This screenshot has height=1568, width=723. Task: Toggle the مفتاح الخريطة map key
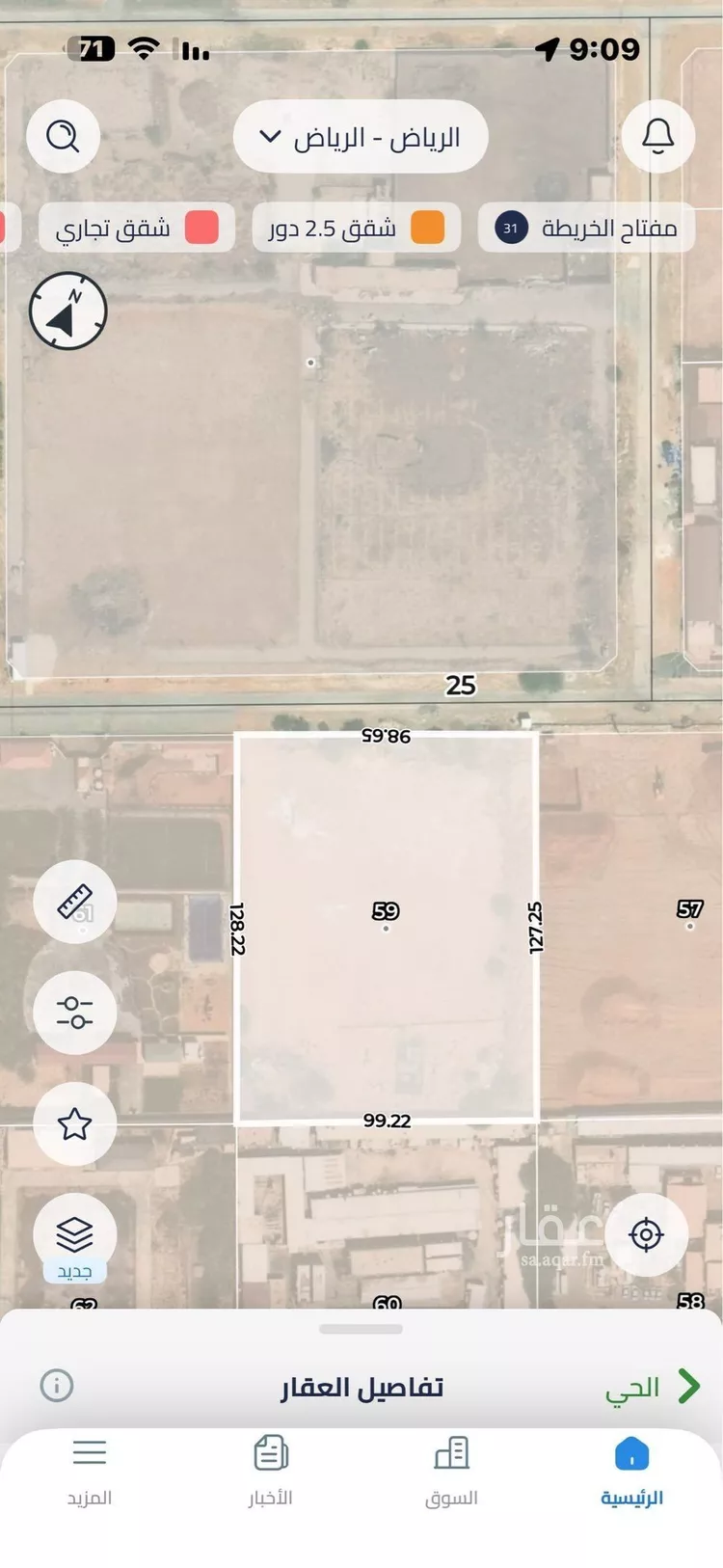pos(586,228)
